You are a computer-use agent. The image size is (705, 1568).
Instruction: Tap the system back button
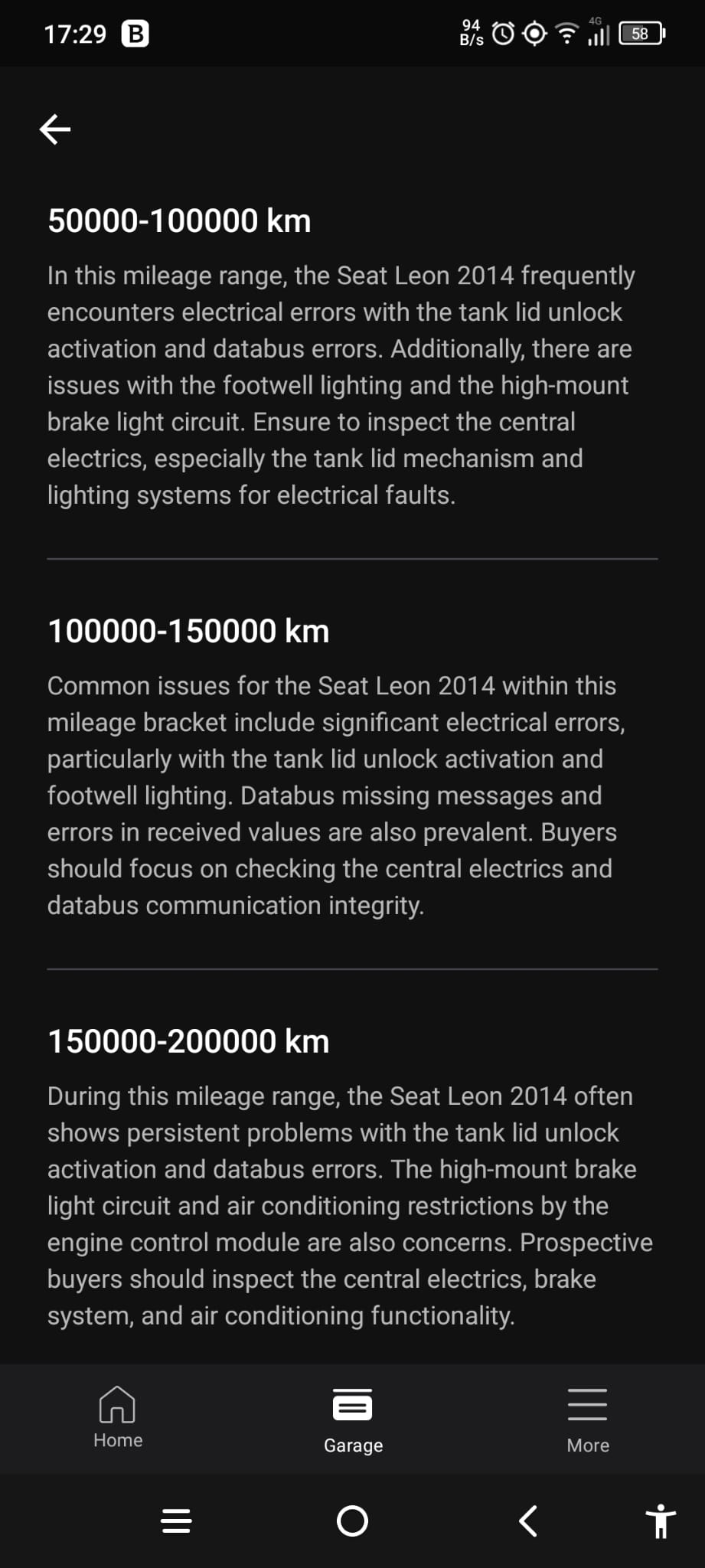coord(528,1521)
